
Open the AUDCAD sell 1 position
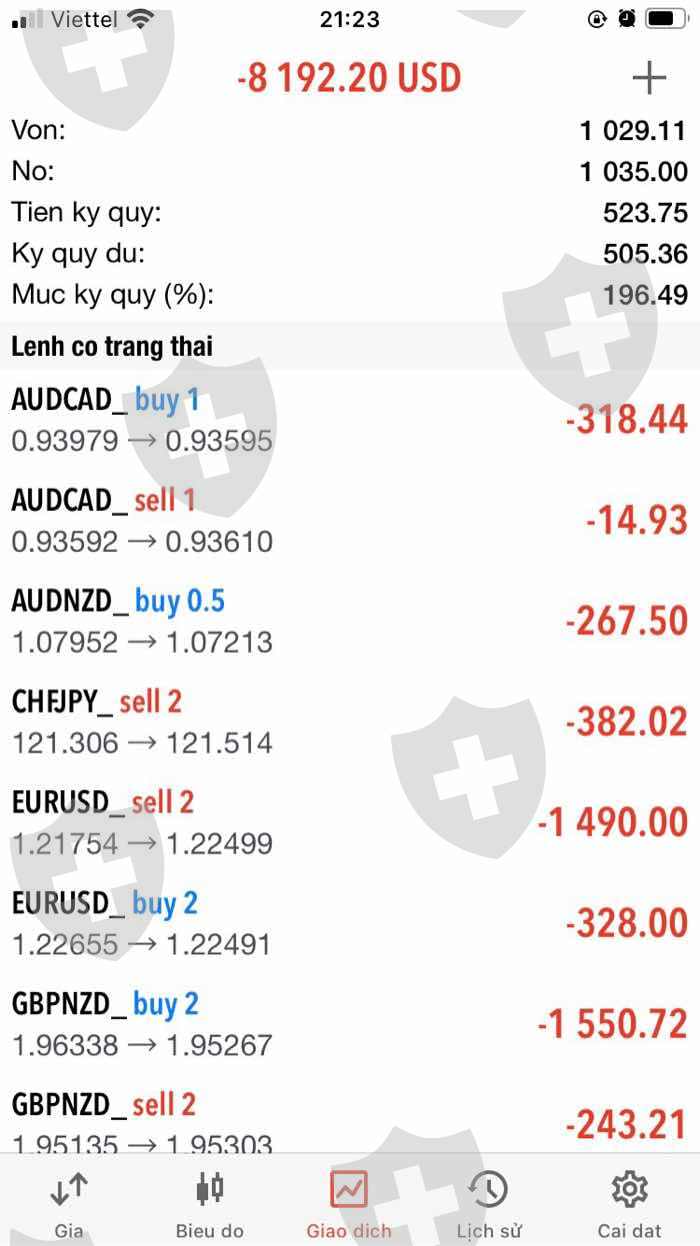tap(350, 520)
